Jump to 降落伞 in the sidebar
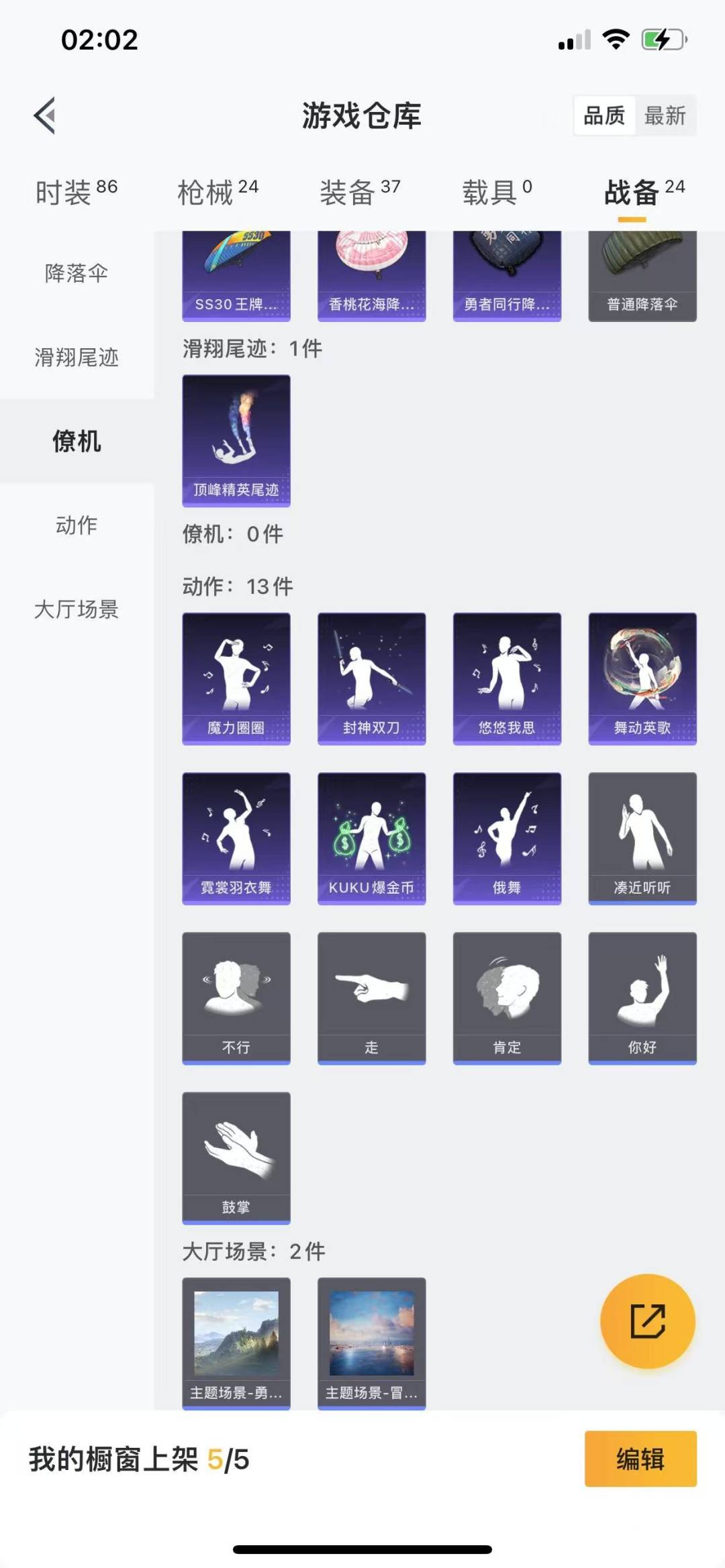 77,273
